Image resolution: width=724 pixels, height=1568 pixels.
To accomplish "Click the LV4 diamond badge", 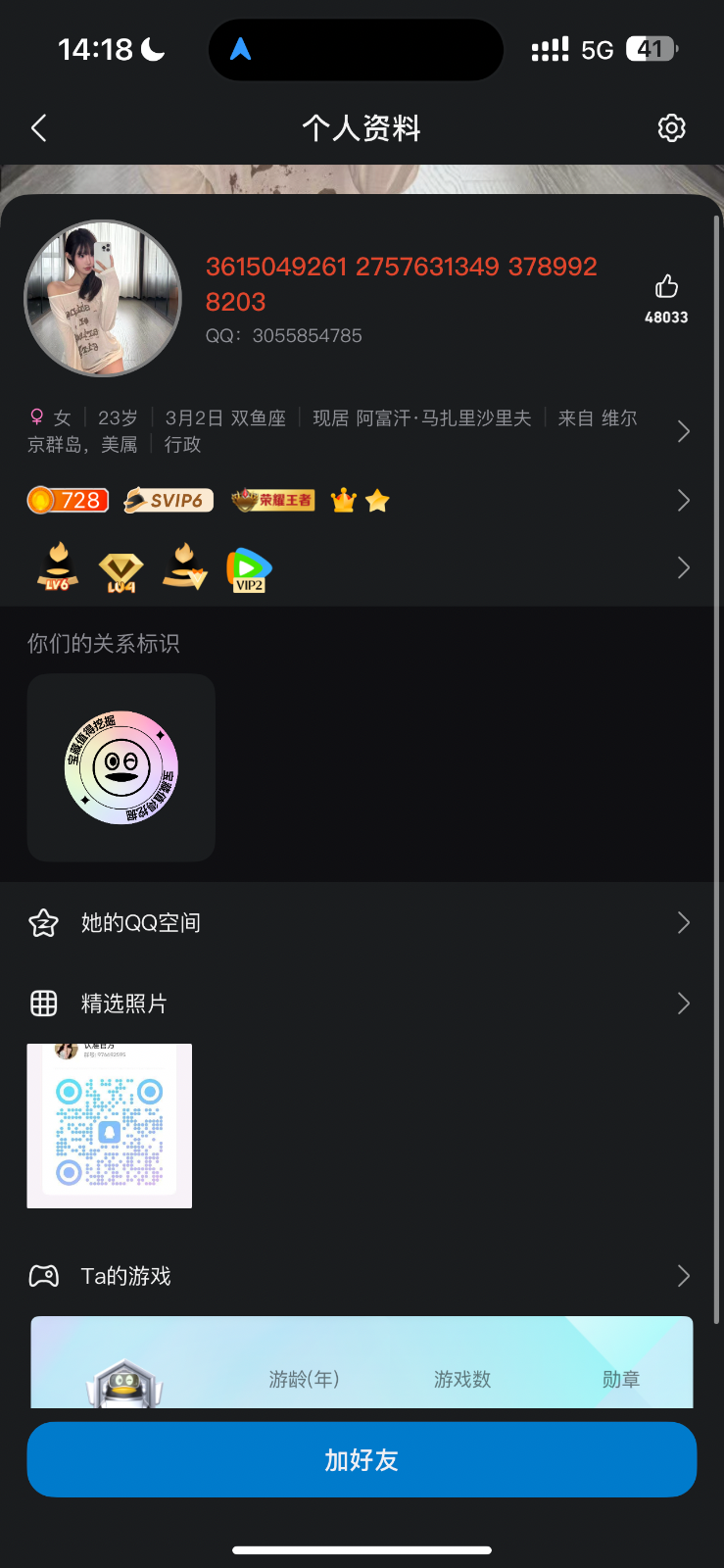I will 121,568.
